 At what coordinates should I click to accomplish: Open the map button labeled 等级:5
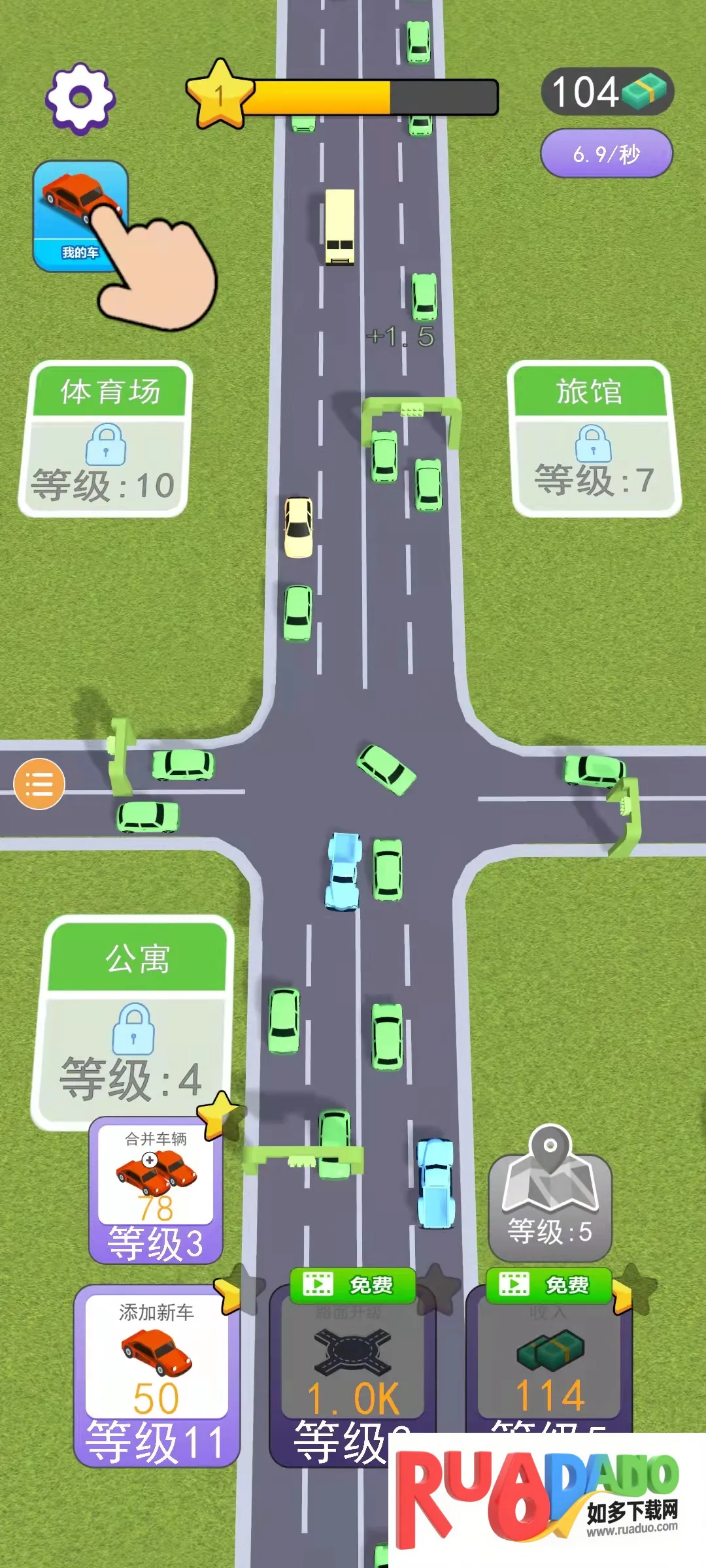pos(550,1196)
